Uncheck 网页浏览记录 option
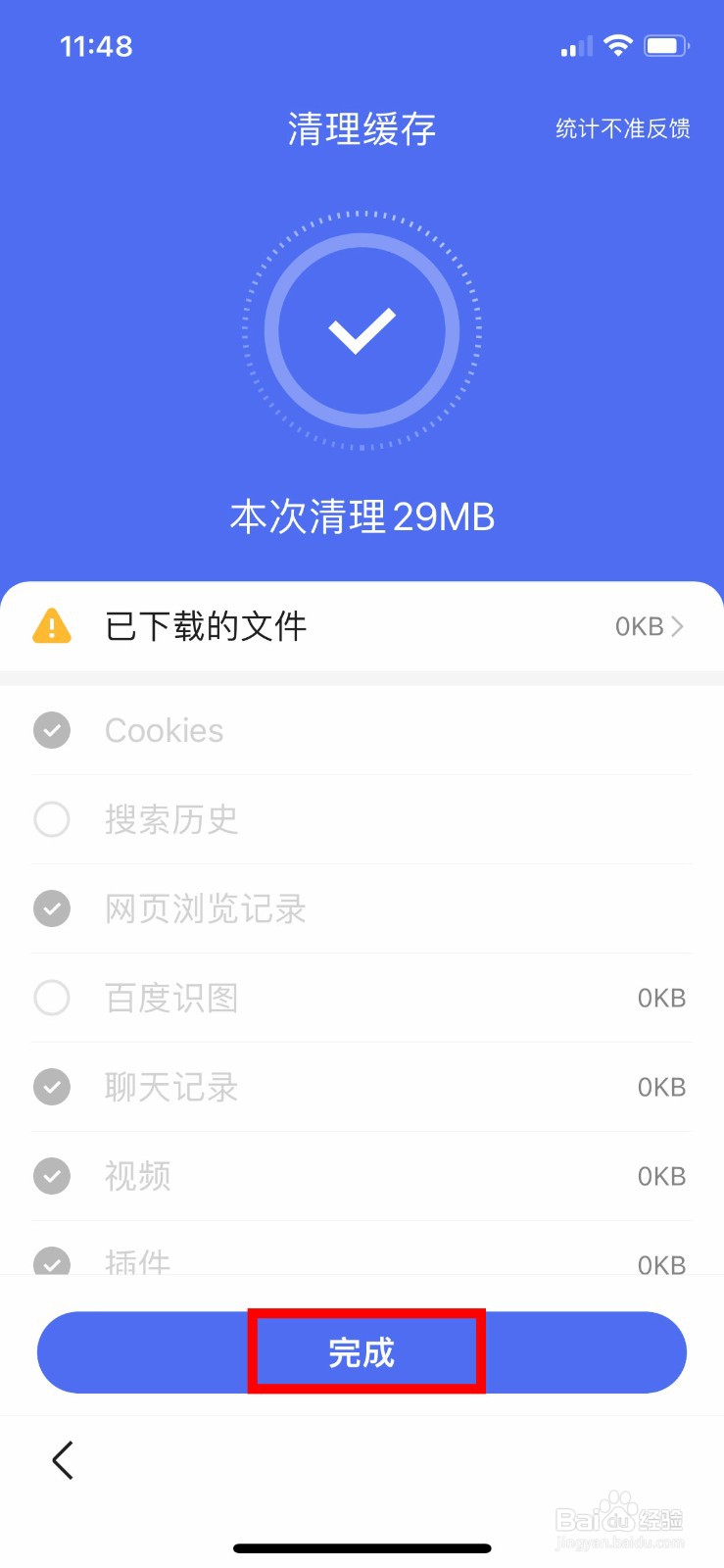724x1568 pixels. pos(52,908)
